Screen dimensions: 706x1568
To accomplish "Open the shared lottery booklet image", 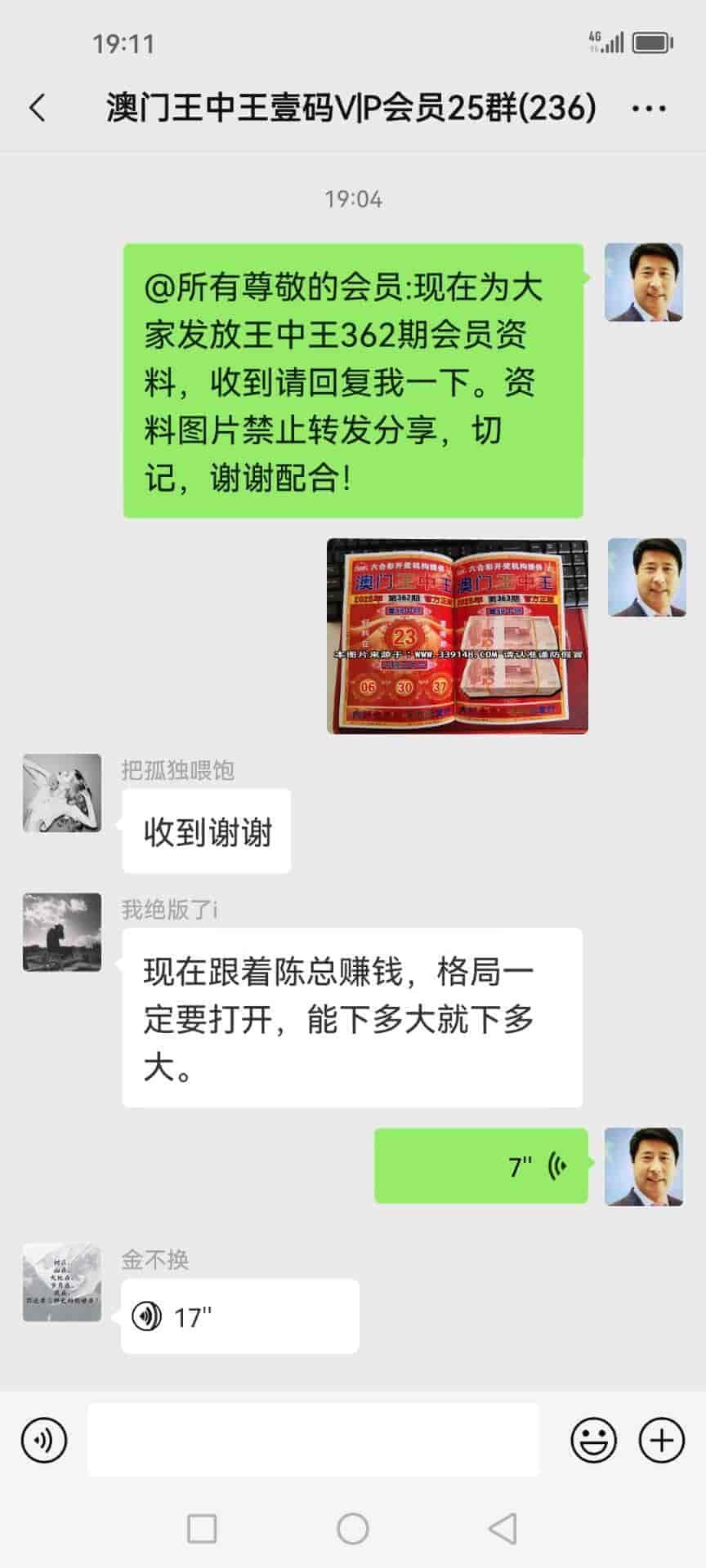I will pos(457,636).
